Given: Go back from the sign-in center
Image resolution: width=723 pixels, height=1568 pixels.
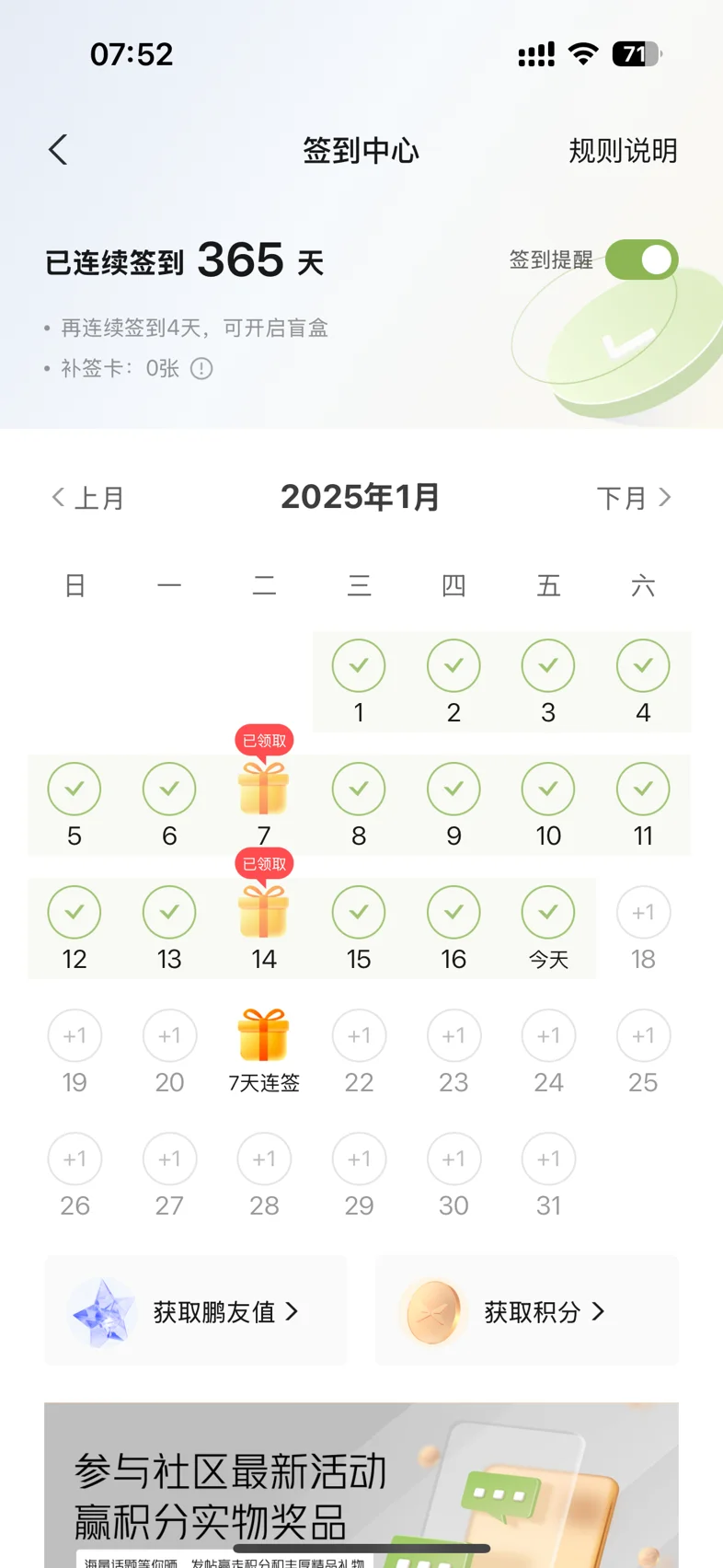Looking at the screenshot, I should point(58,150).
